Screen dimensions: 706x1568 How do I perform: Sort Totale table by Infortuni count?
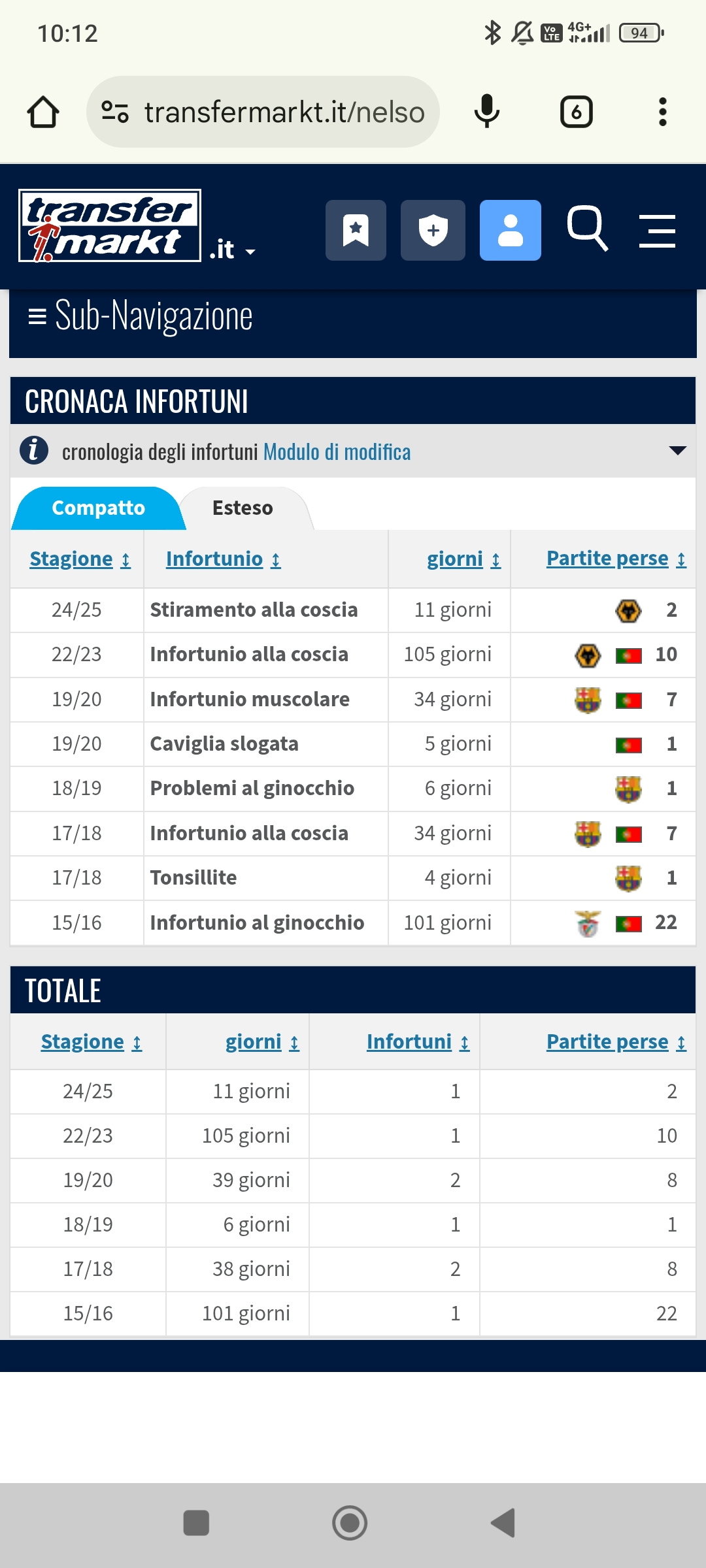pyautogui.click(x=418, y=1042)
